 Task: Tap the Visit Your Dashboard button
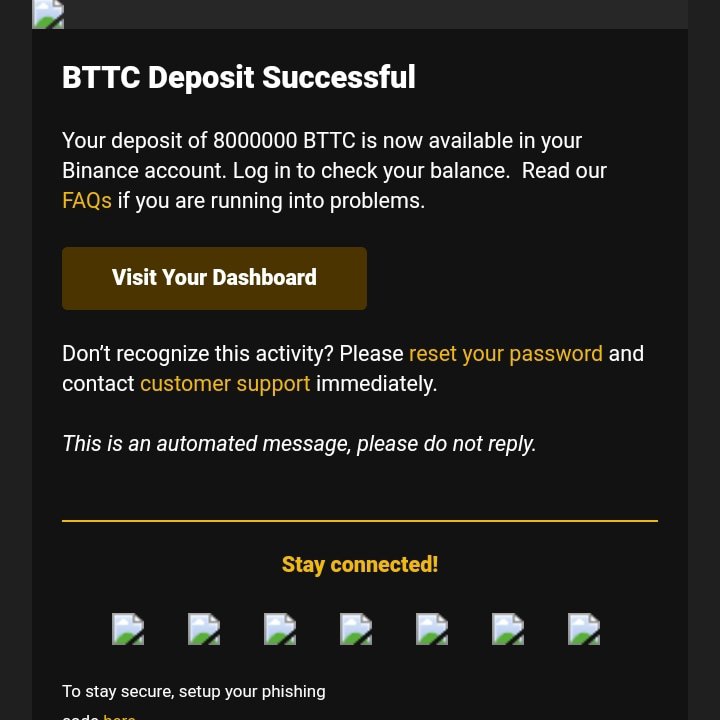click(214, 278)
